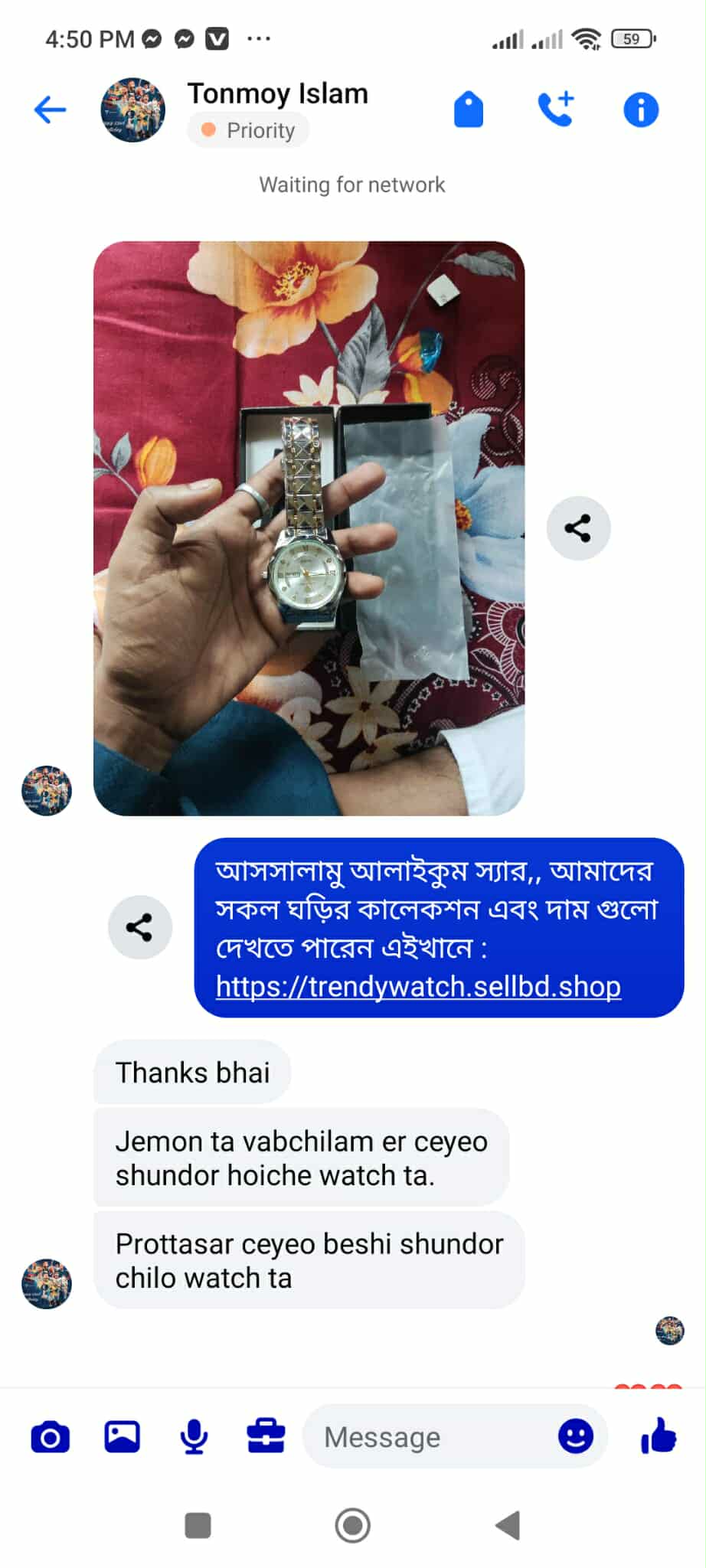Share the watch photo message
Viewport: 706px width, 1568px height.
[x=578, y=528]
